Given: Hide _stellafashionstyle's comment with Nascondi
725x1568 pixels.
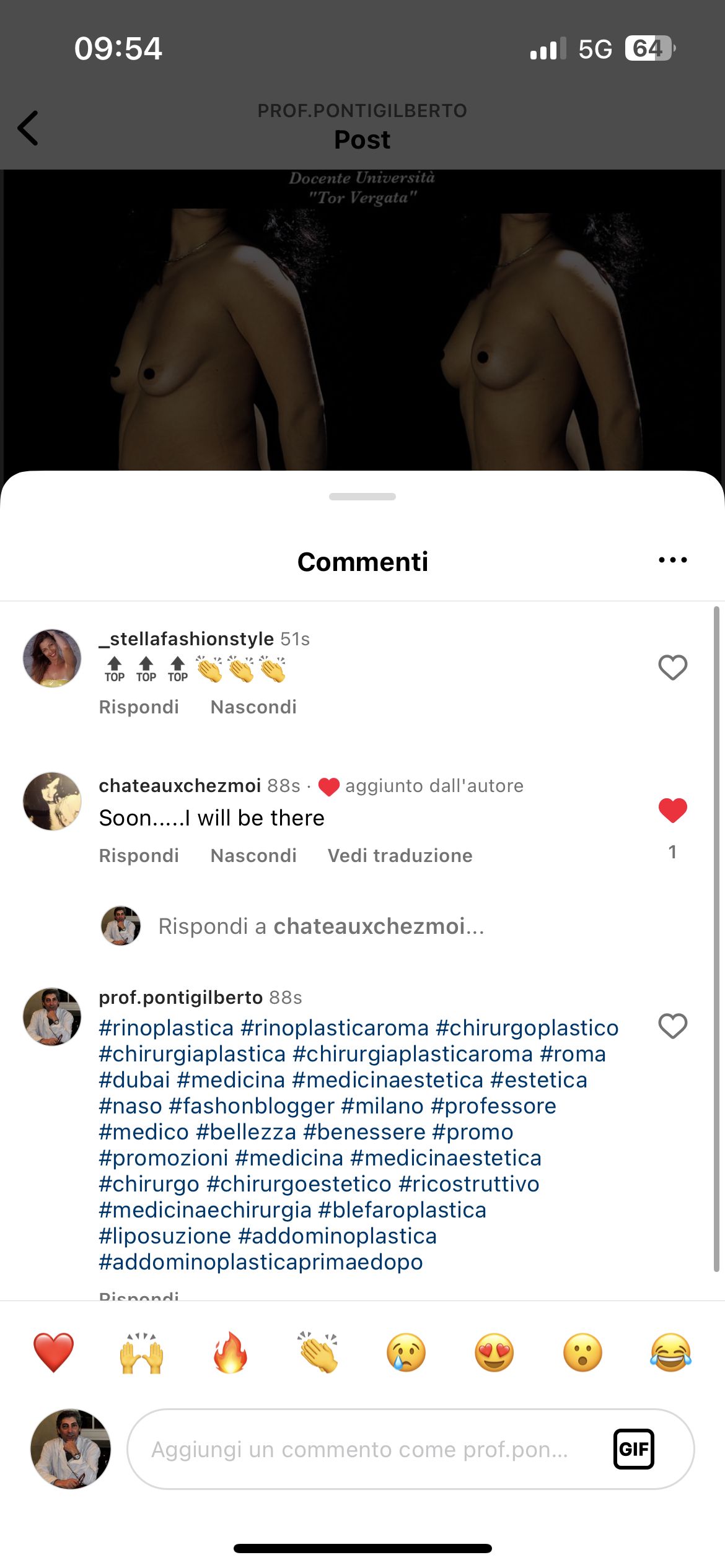Looking at the screenshot, I should point(253,707).
